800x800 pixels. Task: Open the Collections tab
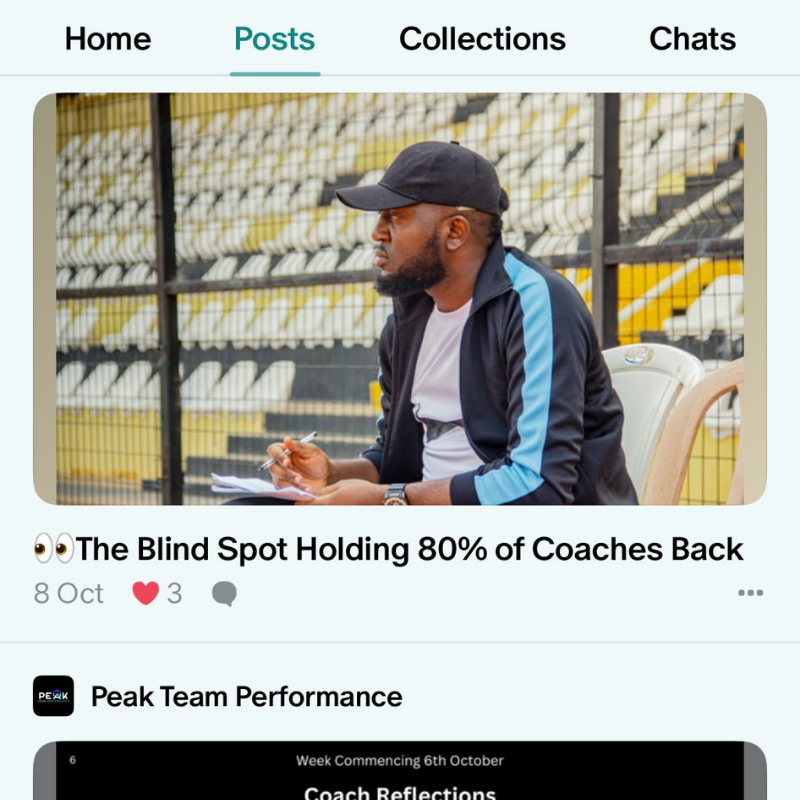482,39
